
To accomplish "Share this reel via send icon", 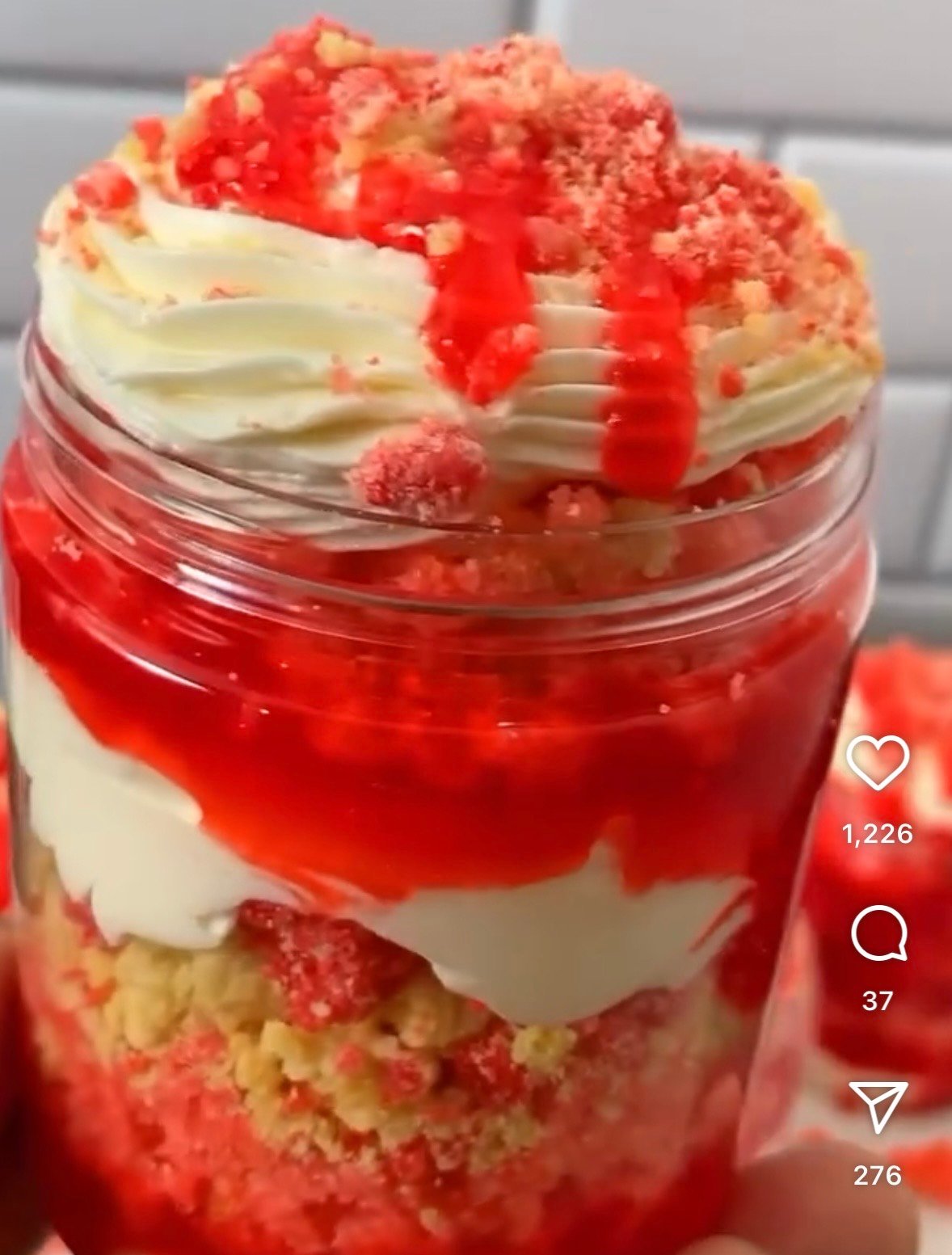I will coord(878,1105).
